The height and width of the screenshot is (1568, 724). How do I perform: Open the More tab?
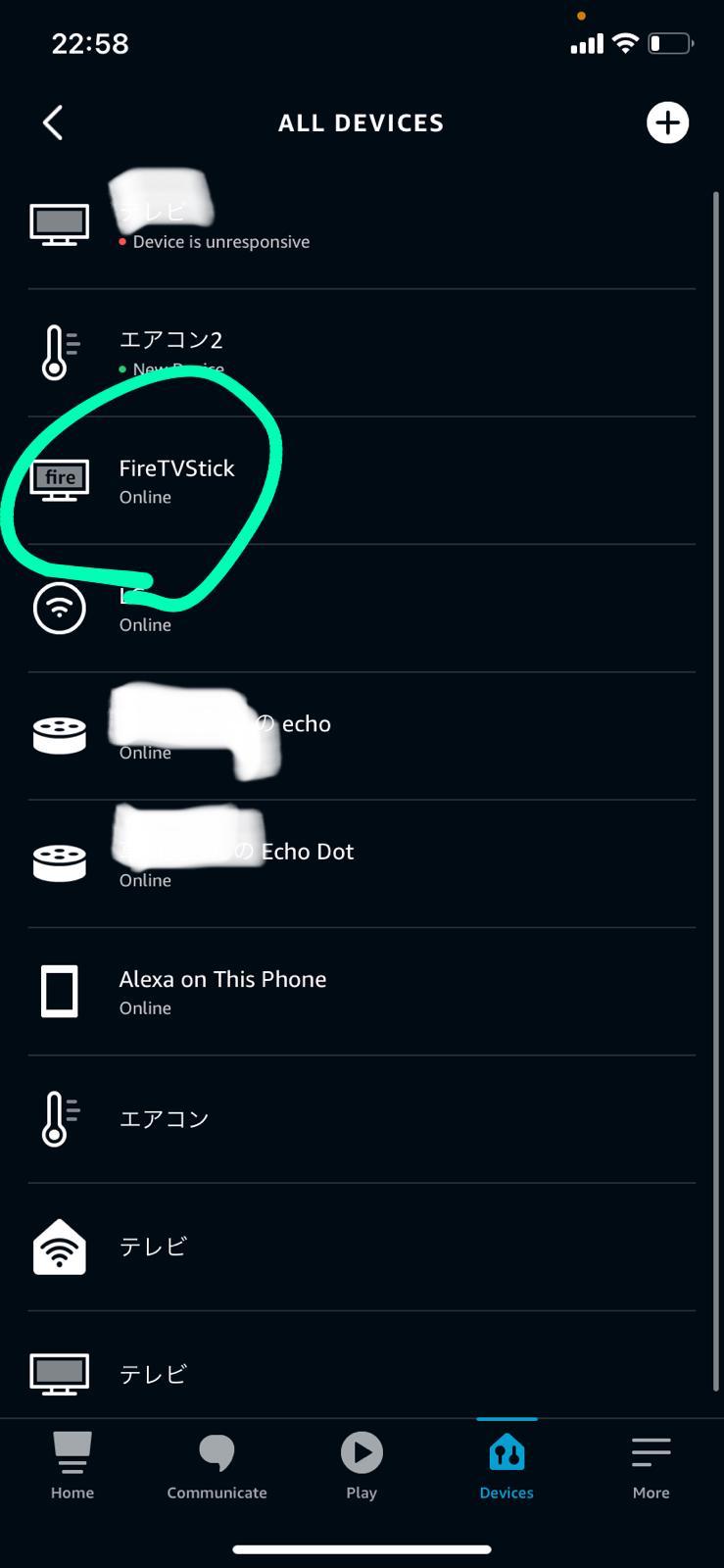pos(652,1466)
